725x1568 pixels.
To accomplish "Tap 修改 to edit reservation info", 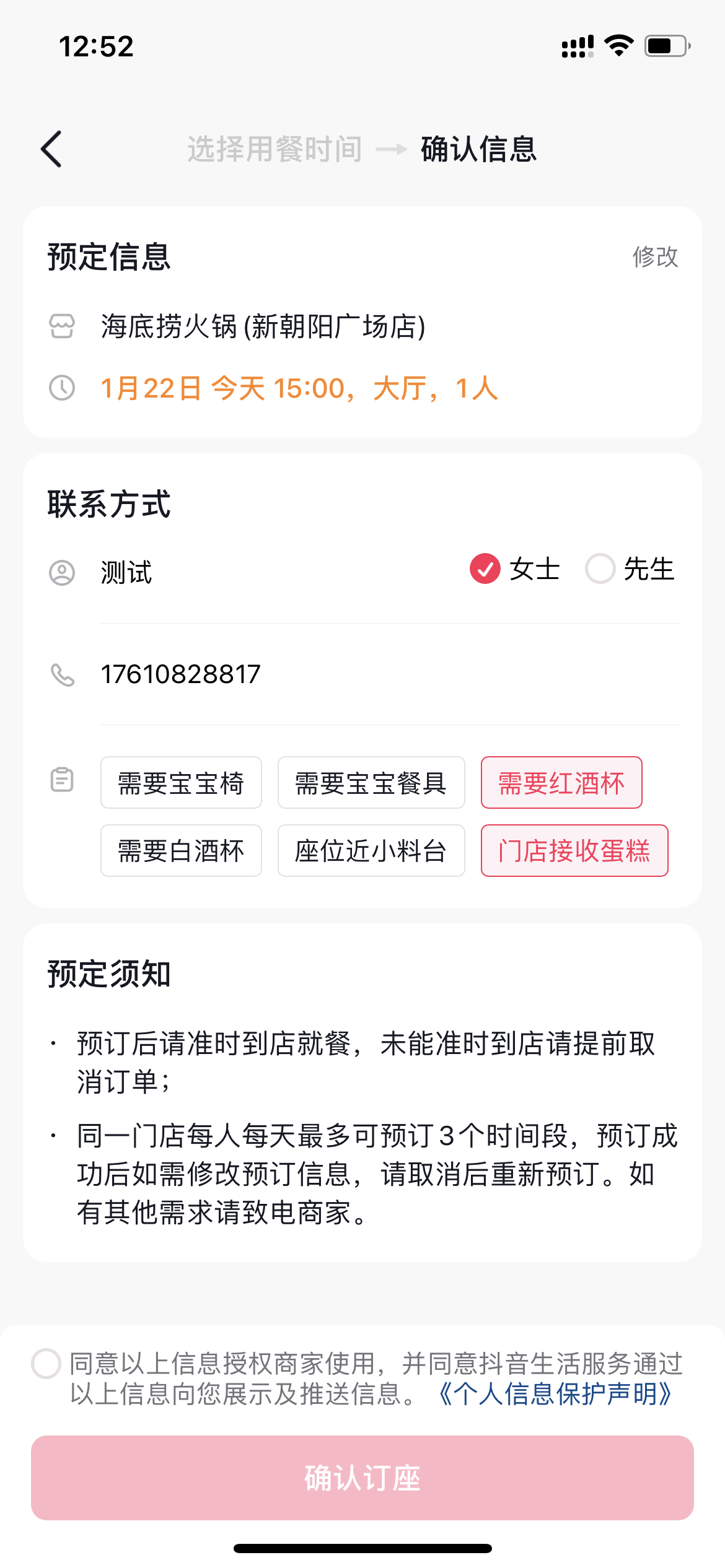I will 655,257.
